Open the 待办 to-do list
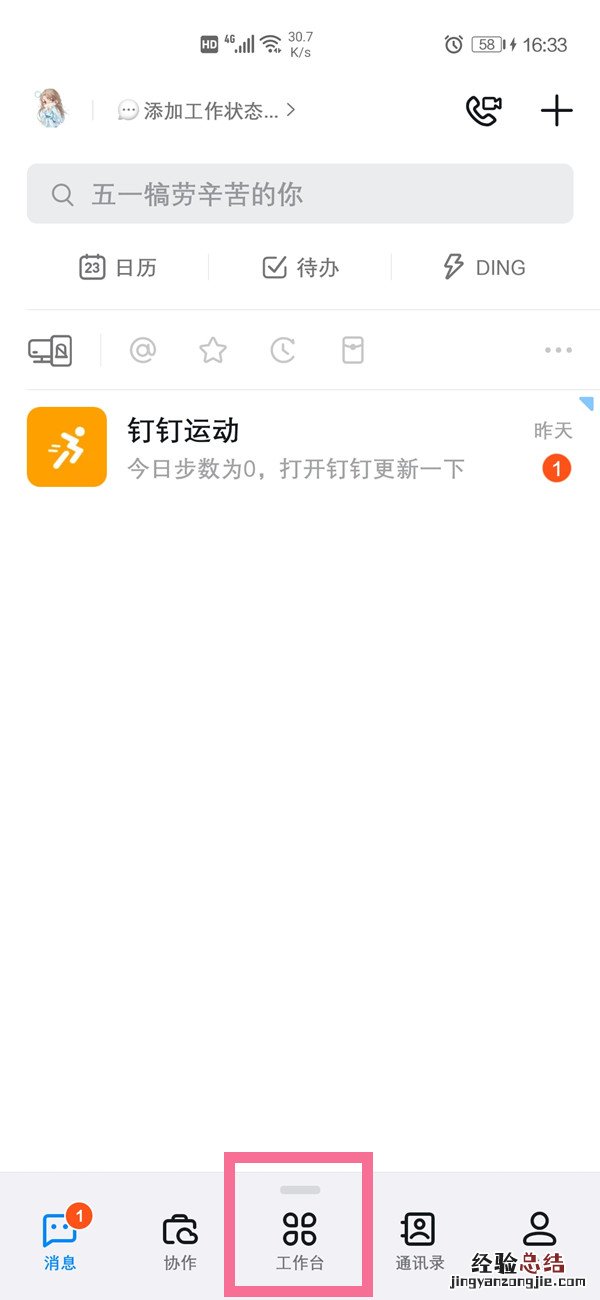The height and width of the screenshot is (1300, 600). [x=300, y=267]
